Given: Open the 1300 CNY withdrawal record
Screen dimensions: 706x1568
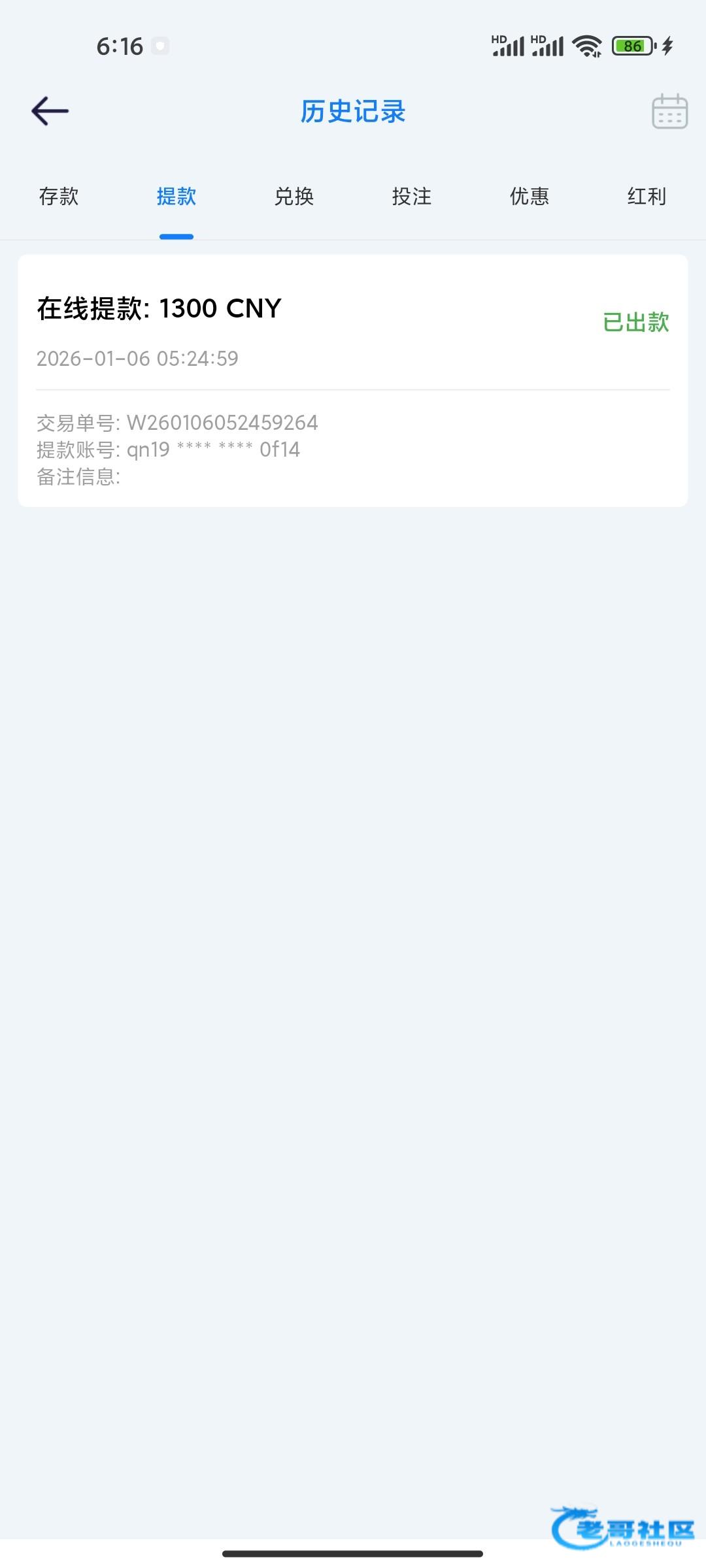Looking at the screenshot, I should pyautogui.click(x=353, y=380).
